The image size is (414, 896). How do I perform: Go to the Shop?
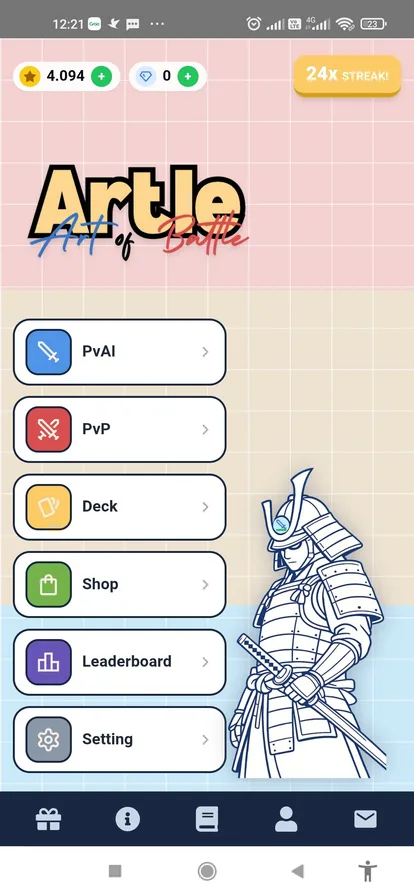[120, 584]
